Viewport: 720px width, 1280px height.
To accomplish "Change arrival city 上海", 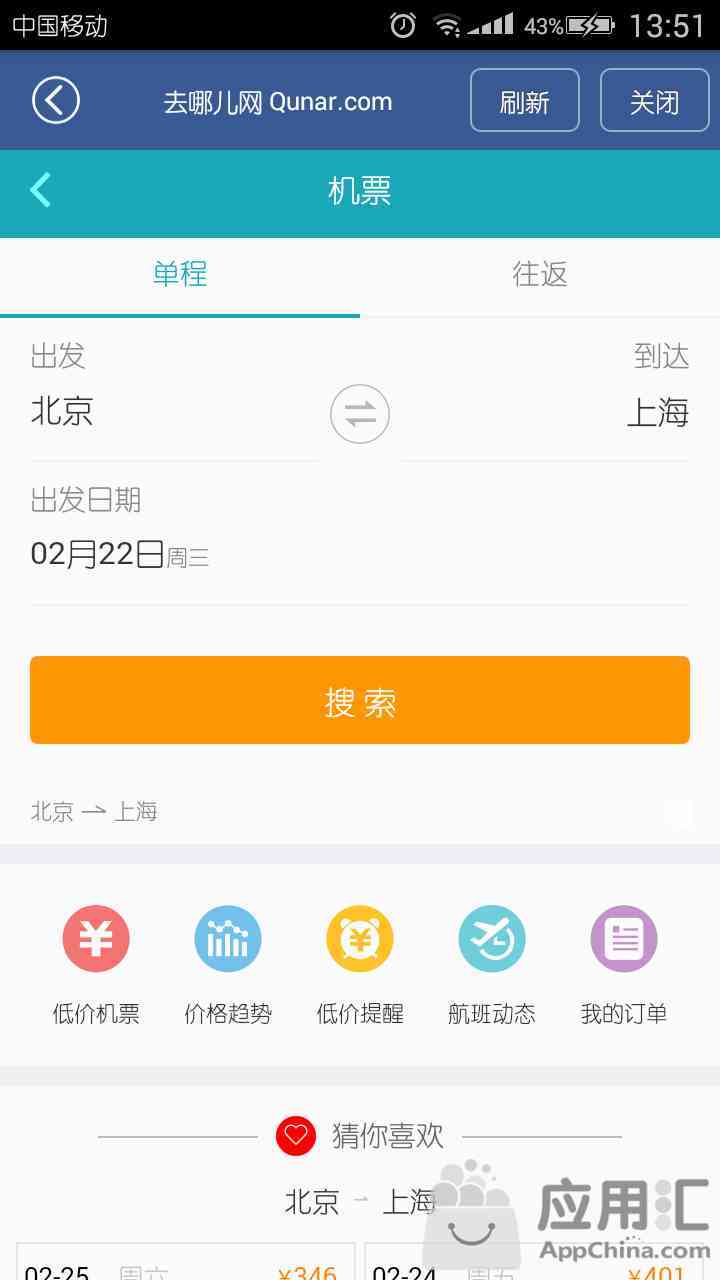I will (x=658, y=411).
